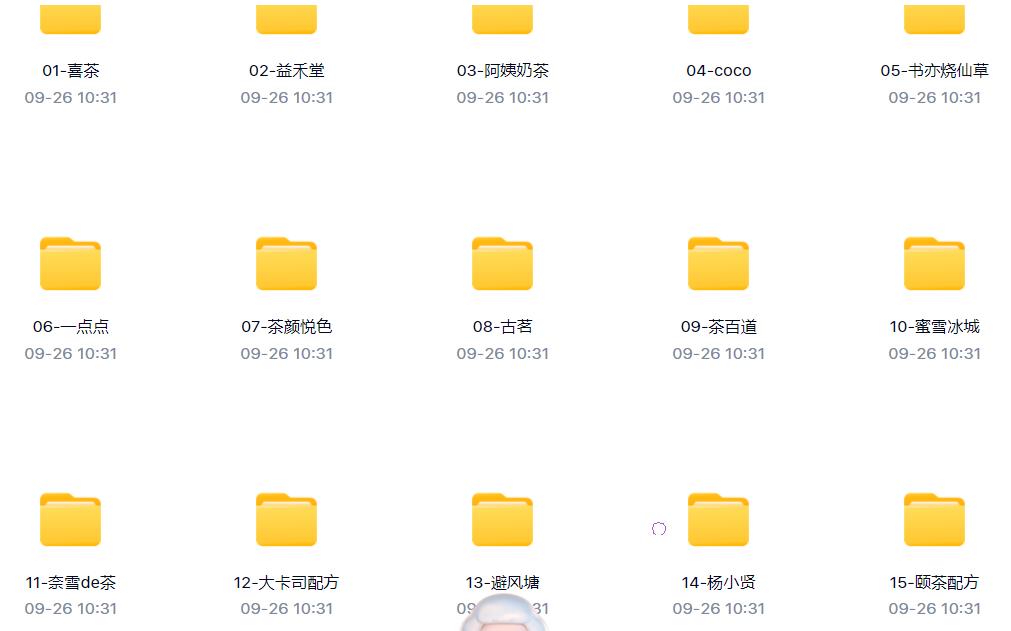Open the 09-茶百道 folder
This screenshot has width=1011, height=631.
tap(718, 264)
